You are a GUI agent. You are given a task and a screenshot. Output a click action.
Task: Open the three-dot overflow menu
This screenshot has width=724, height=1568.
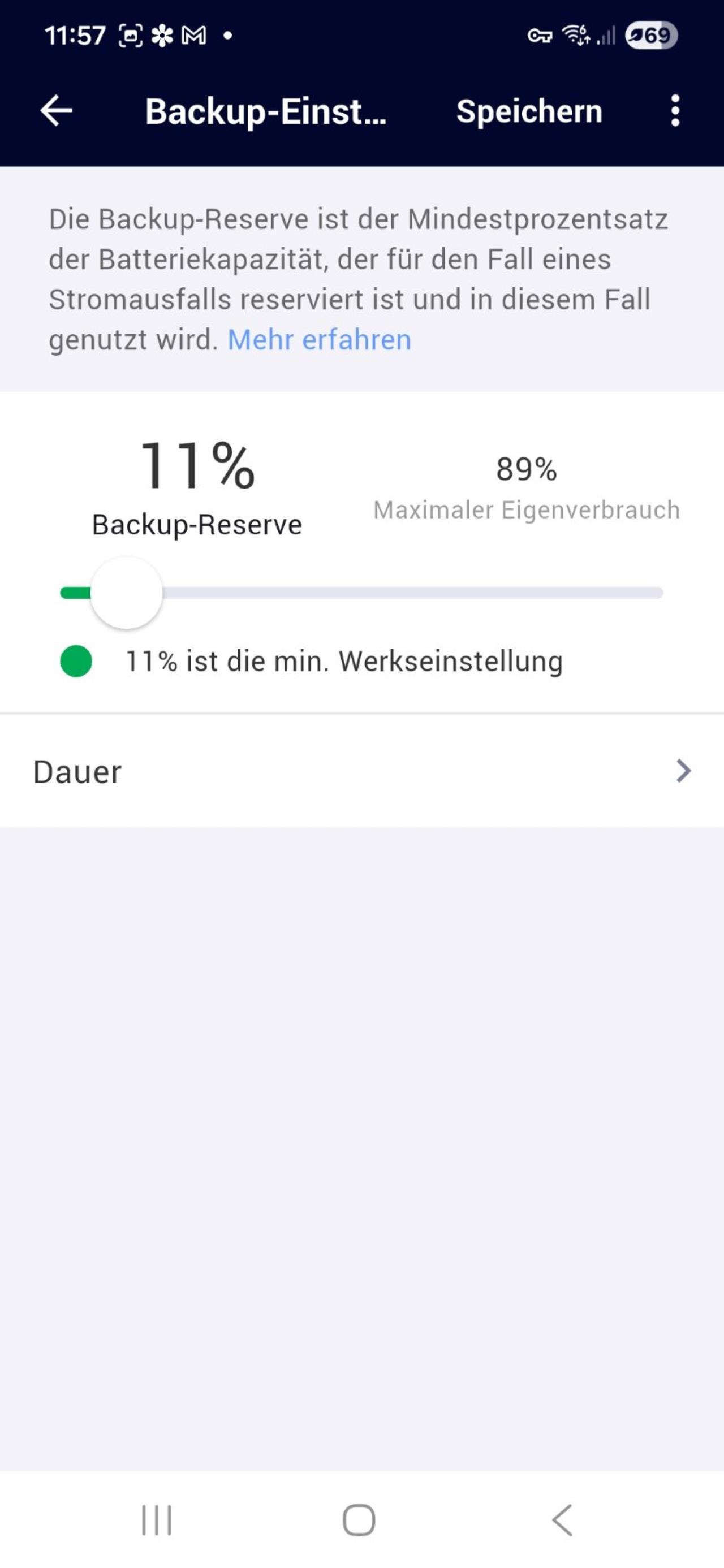coord(674,111)
